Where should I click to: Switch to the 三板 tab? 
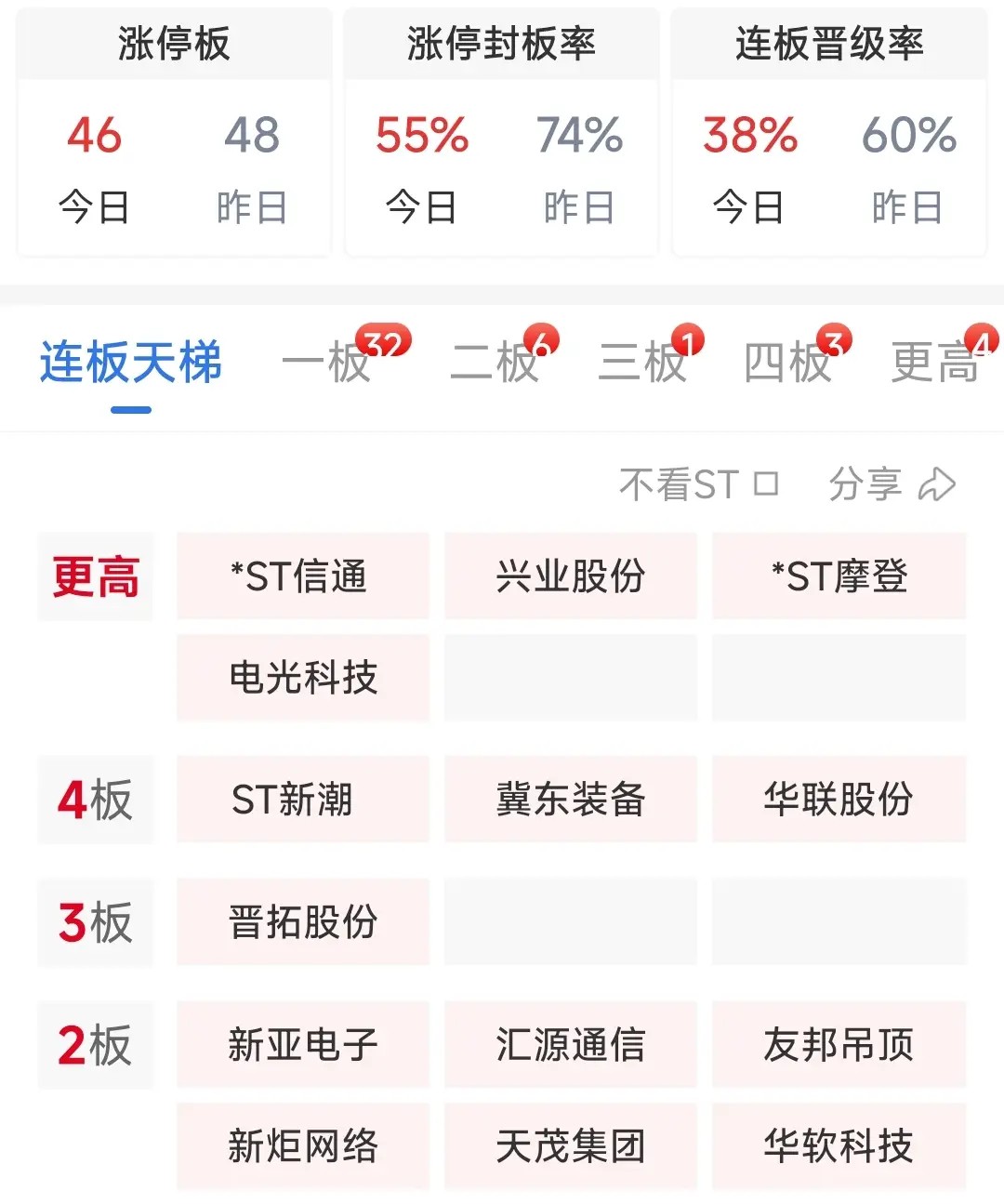(642, 362)
